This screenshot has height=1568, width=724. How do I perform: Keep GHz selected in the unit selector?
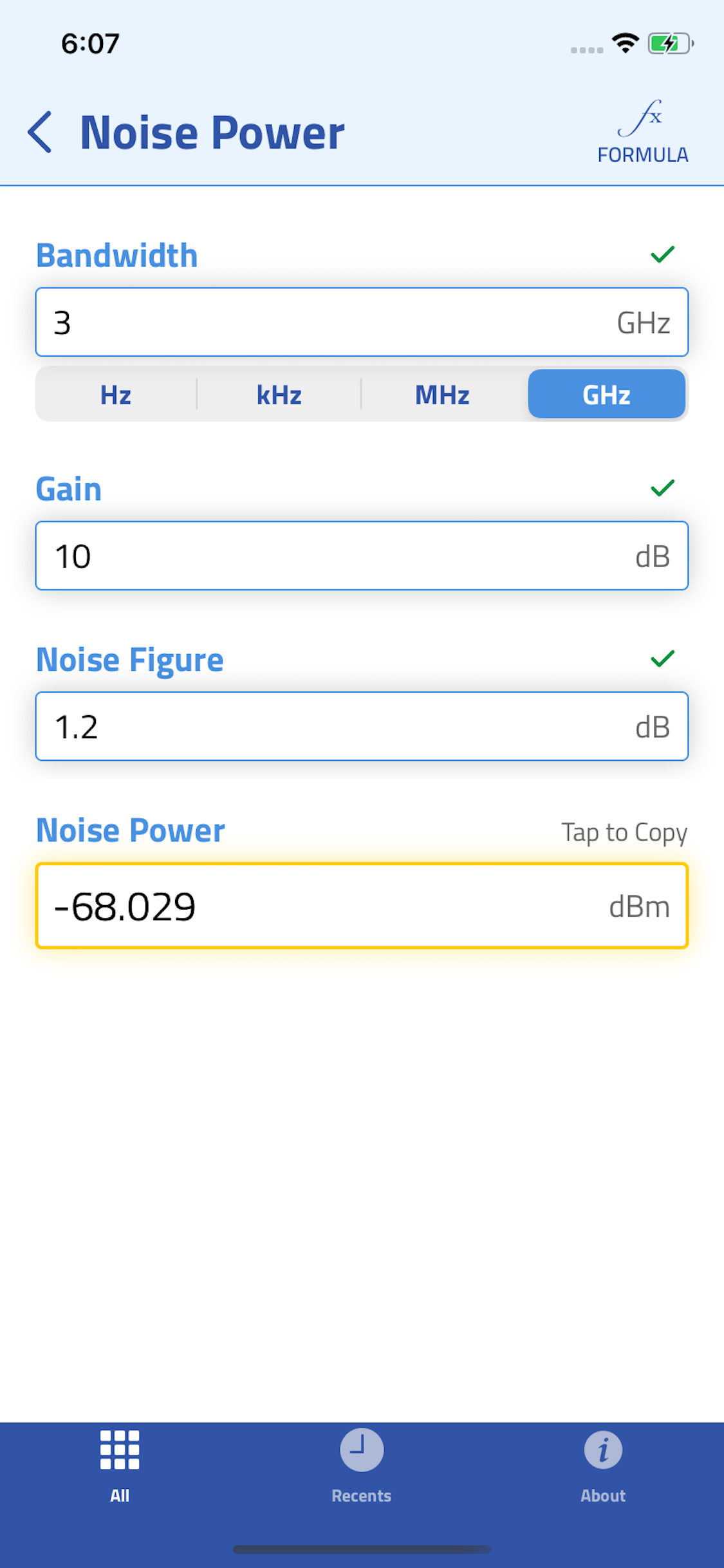(606, 395)
